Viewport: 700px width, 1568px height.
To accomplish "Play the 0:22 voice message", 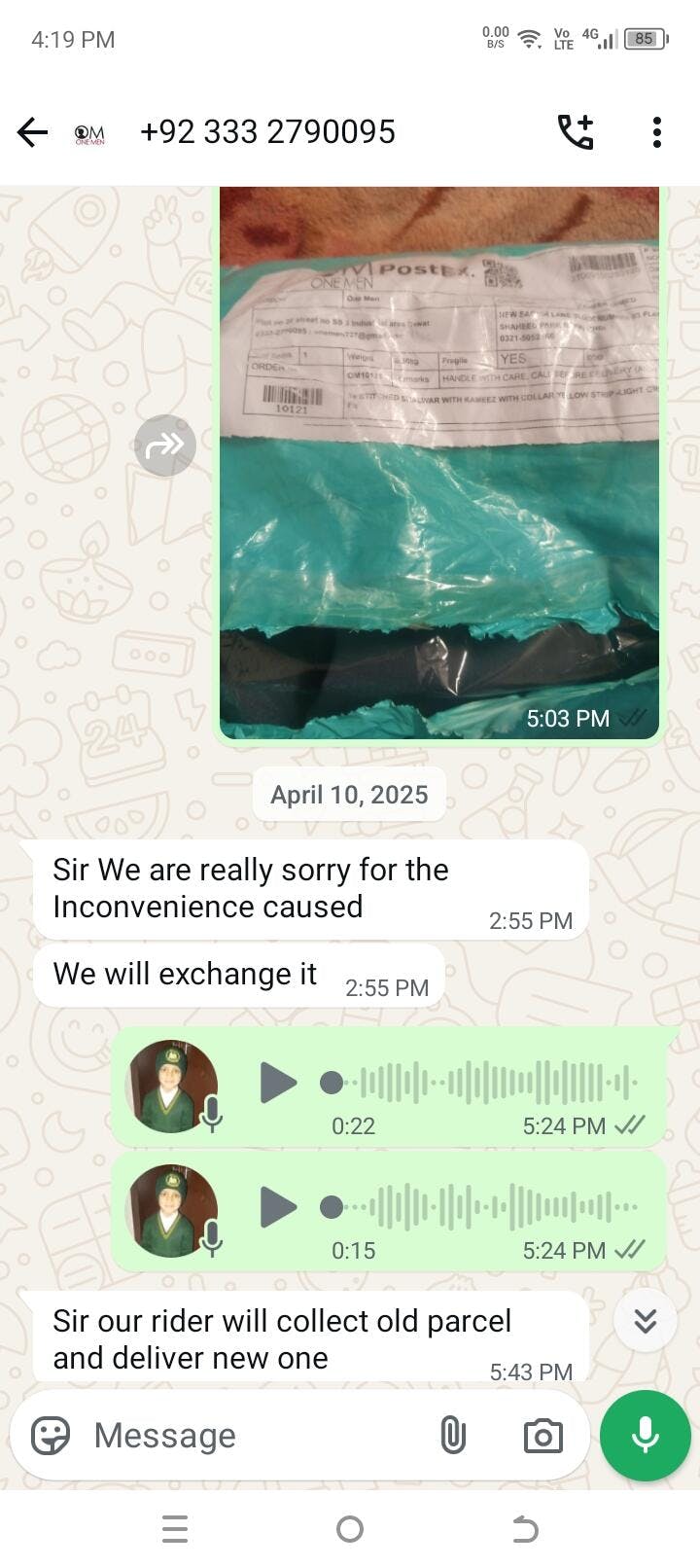I will 278,1083.
